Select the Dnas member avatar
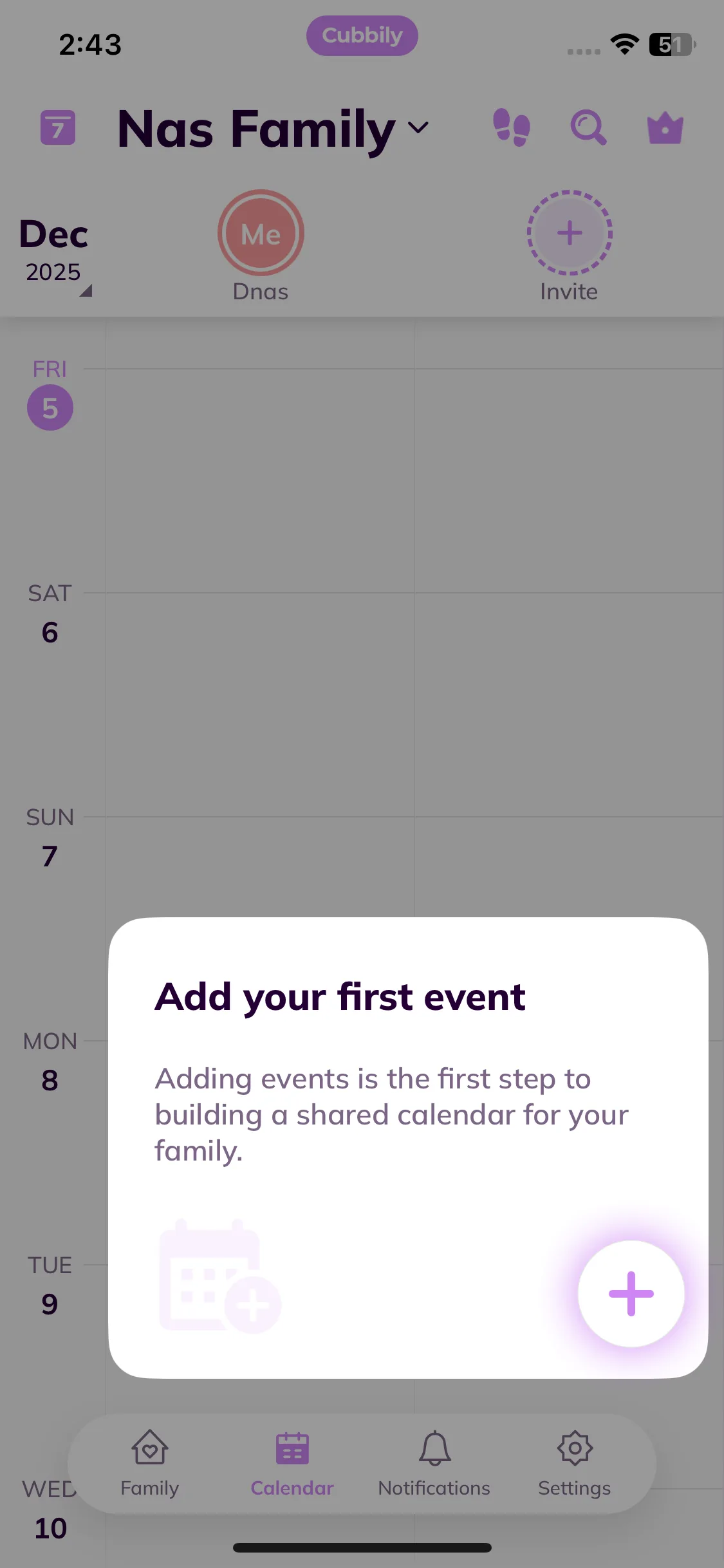This screenshot has width=724, height=1568. coord(261,233)
